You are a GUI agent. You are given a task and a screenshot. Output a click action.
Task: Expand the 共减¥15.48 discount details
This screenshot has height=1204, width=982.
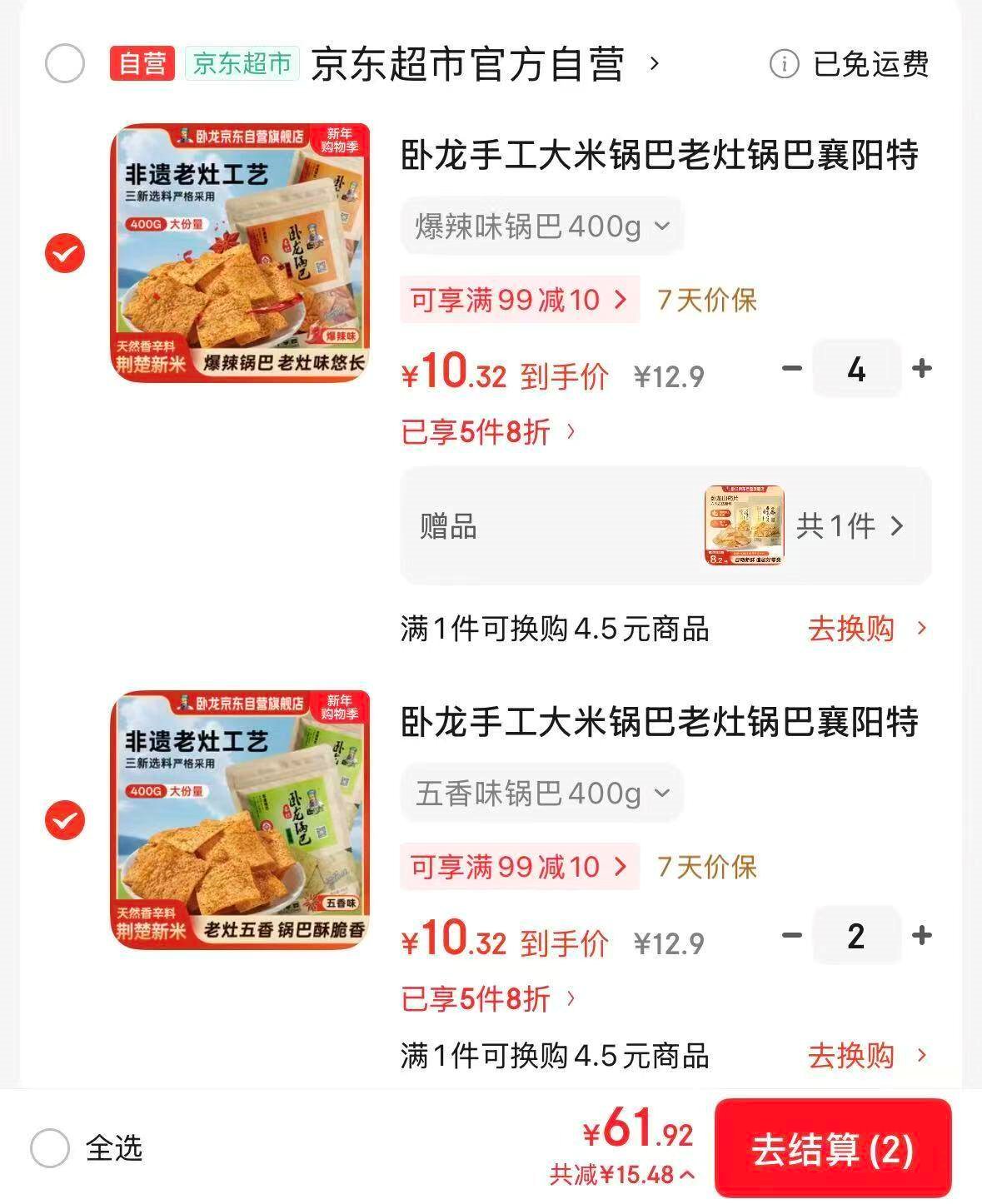621,1175
